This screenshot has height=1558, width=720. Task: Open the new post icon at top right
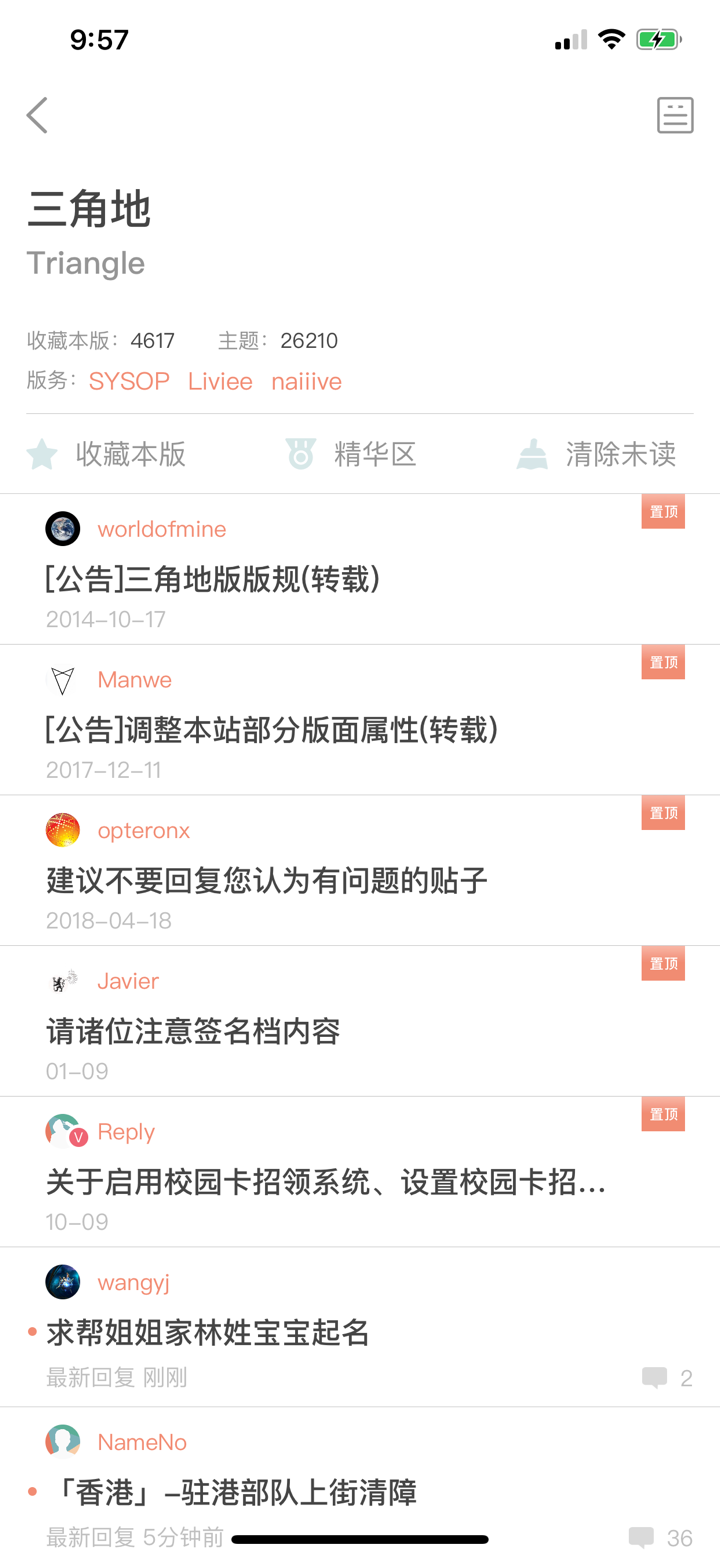pos(675,115)
